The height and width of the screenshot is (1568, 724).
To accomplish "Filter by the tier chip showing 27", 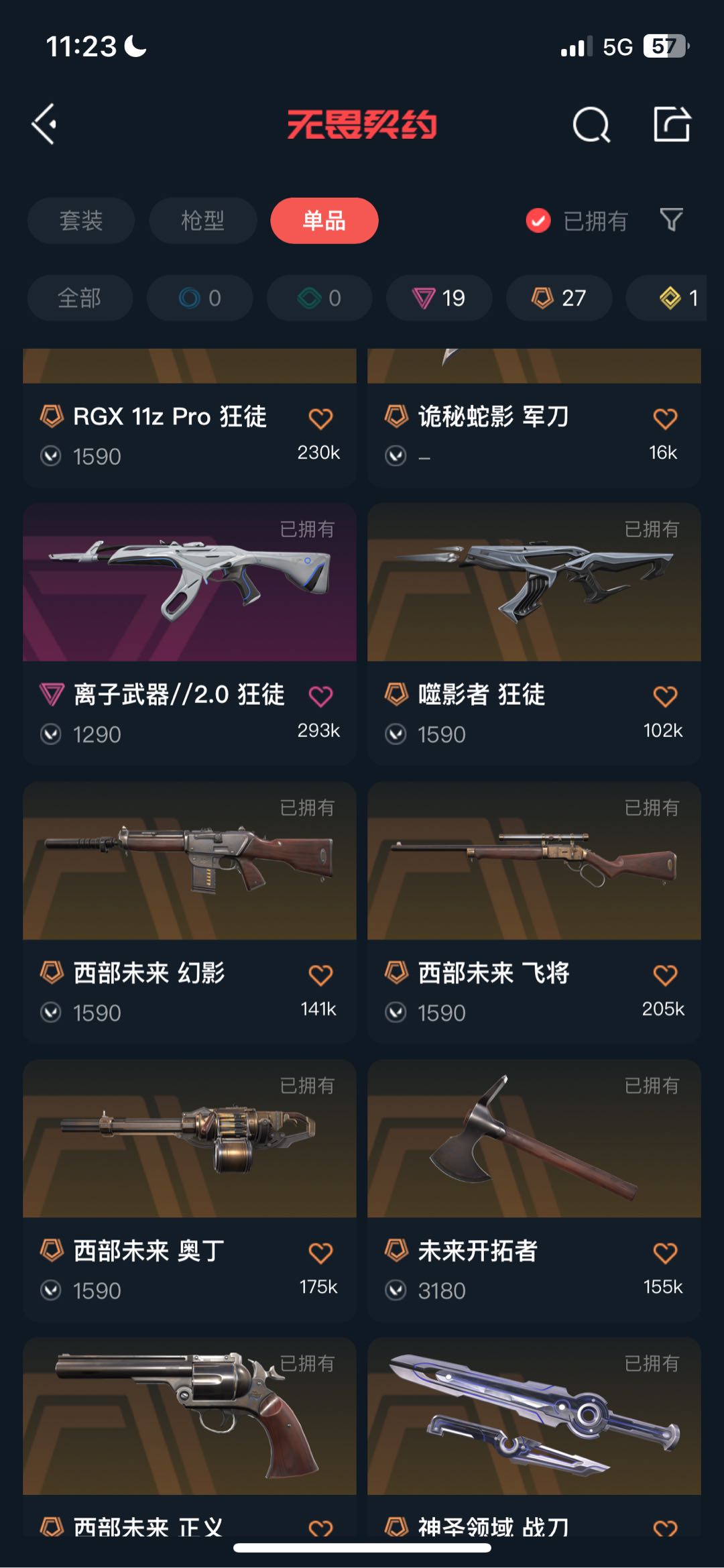I will [558, 298].
